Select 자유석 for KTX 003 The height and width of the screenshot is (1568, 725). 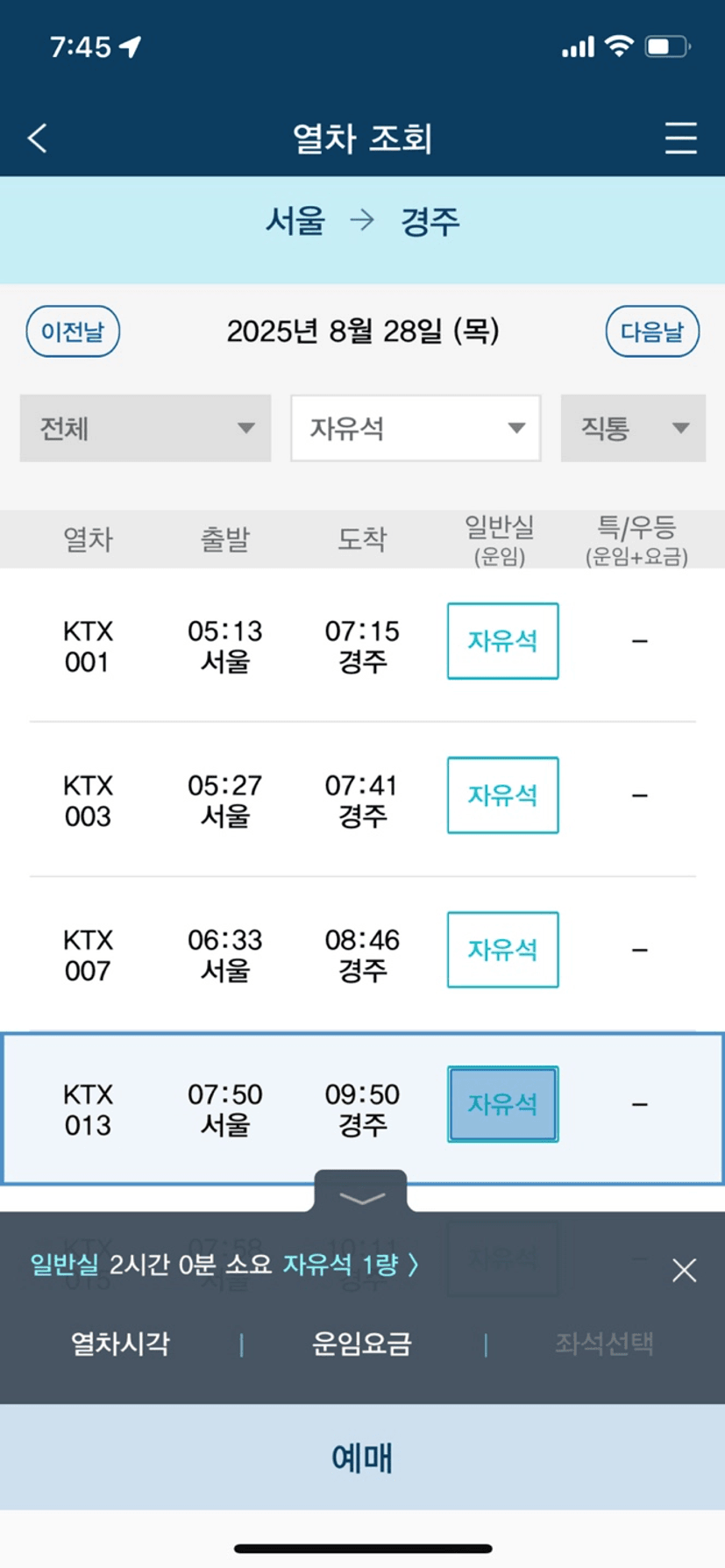point(502,795)
